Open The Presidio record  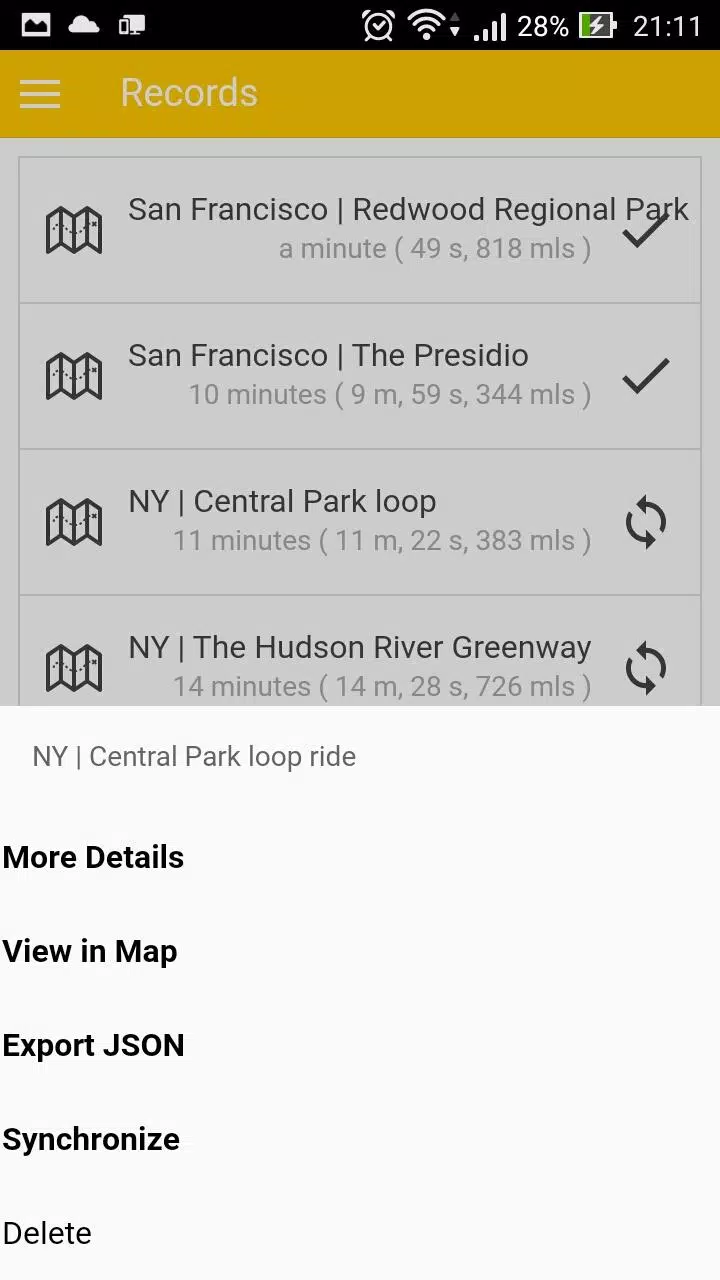[360, 376]
